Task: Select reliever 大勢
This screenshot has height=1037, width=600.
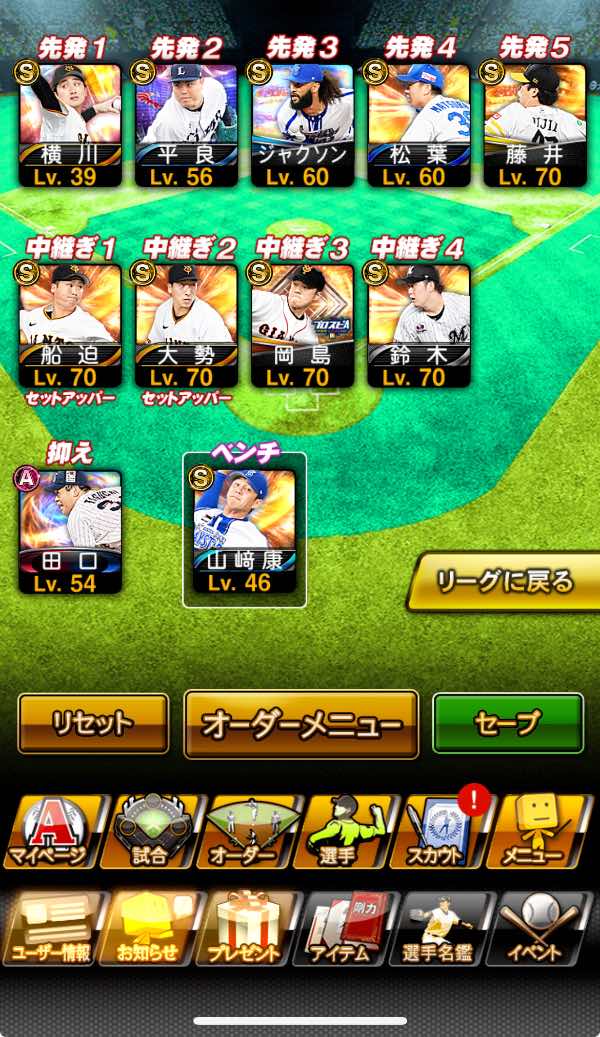Action: click(x=186, y=325)
